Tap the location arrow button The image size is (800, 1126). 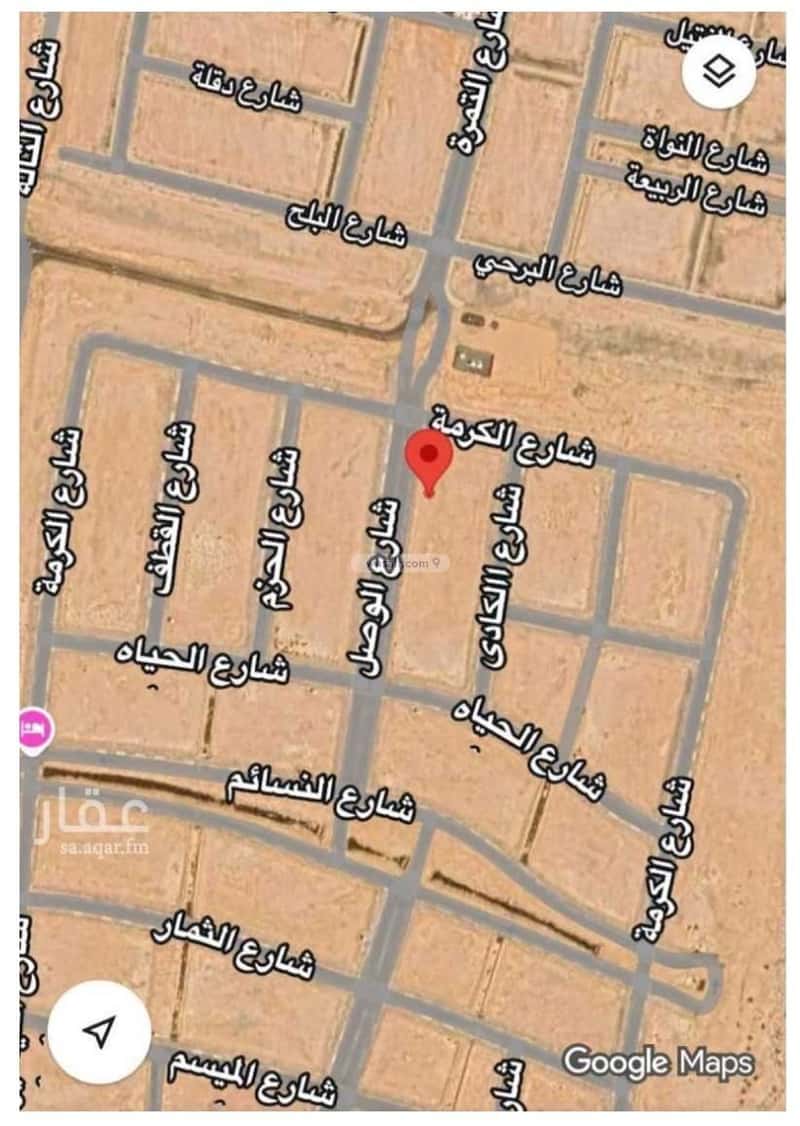point(99,1032)
